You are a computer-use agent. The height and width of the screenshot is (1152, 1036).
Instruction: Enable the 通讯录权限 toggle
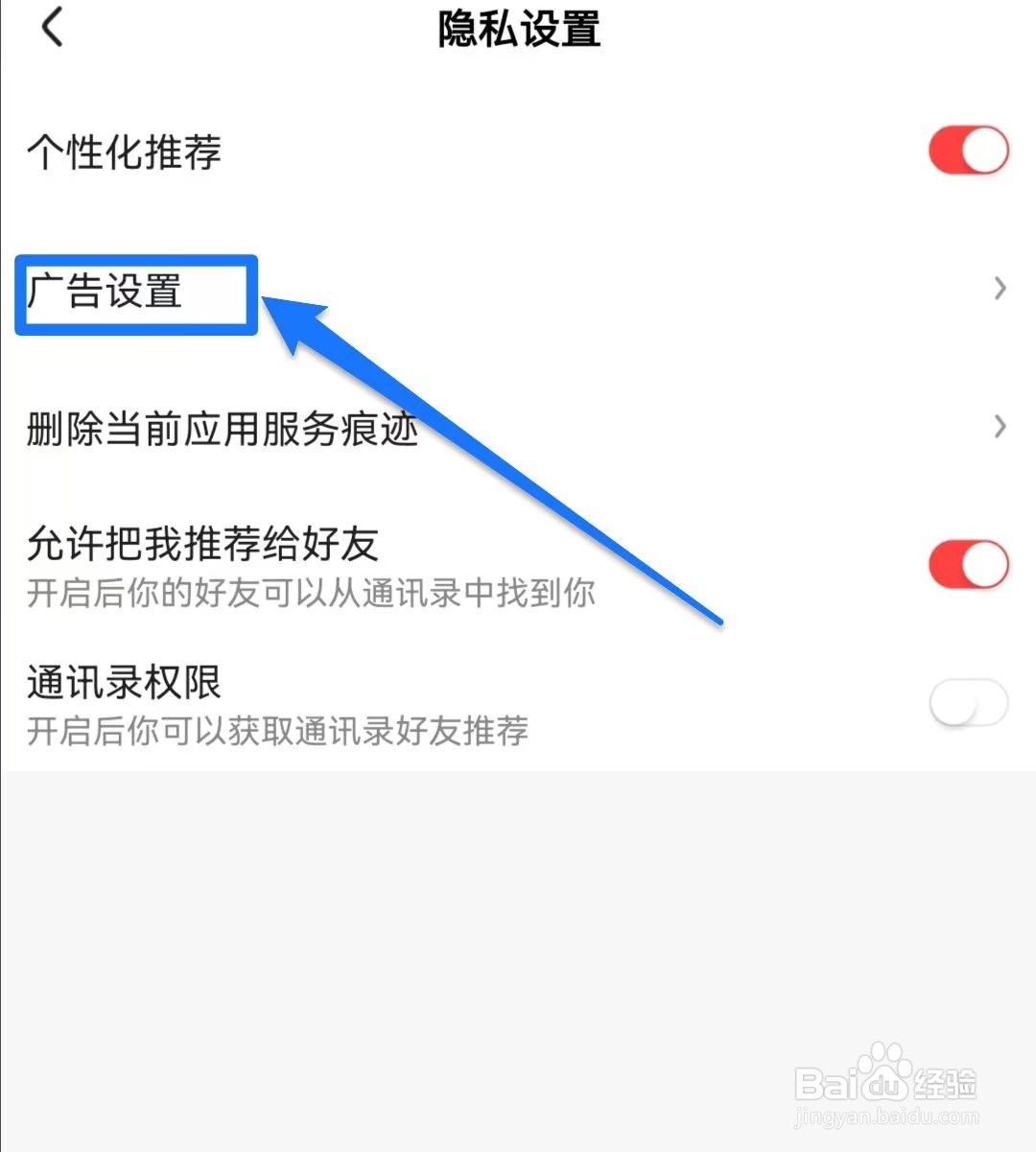(x=968, y=701)
